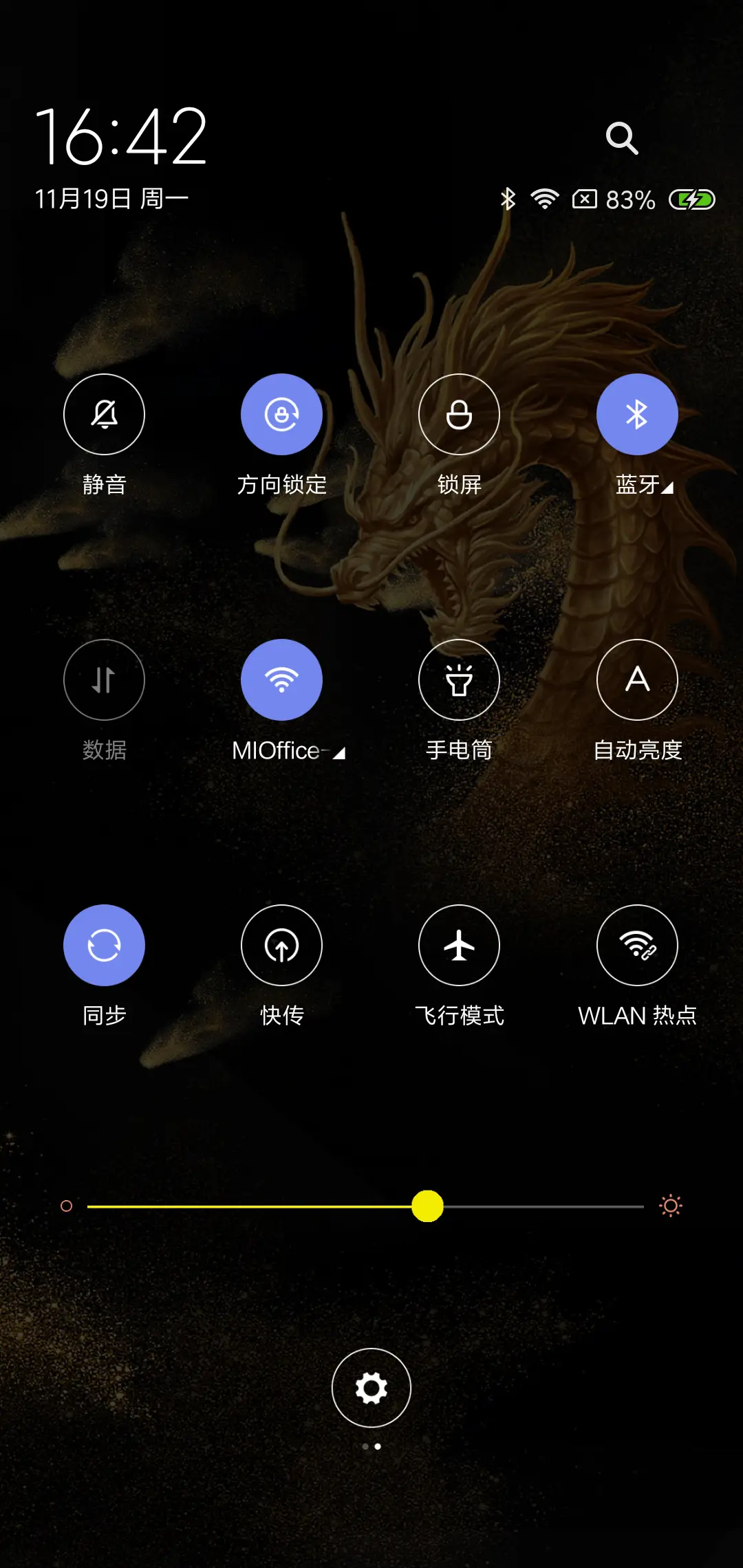Screen dimensions: 743x1568
Task: Tap the battery charging indicator
Action: click(x=691, y=200)
